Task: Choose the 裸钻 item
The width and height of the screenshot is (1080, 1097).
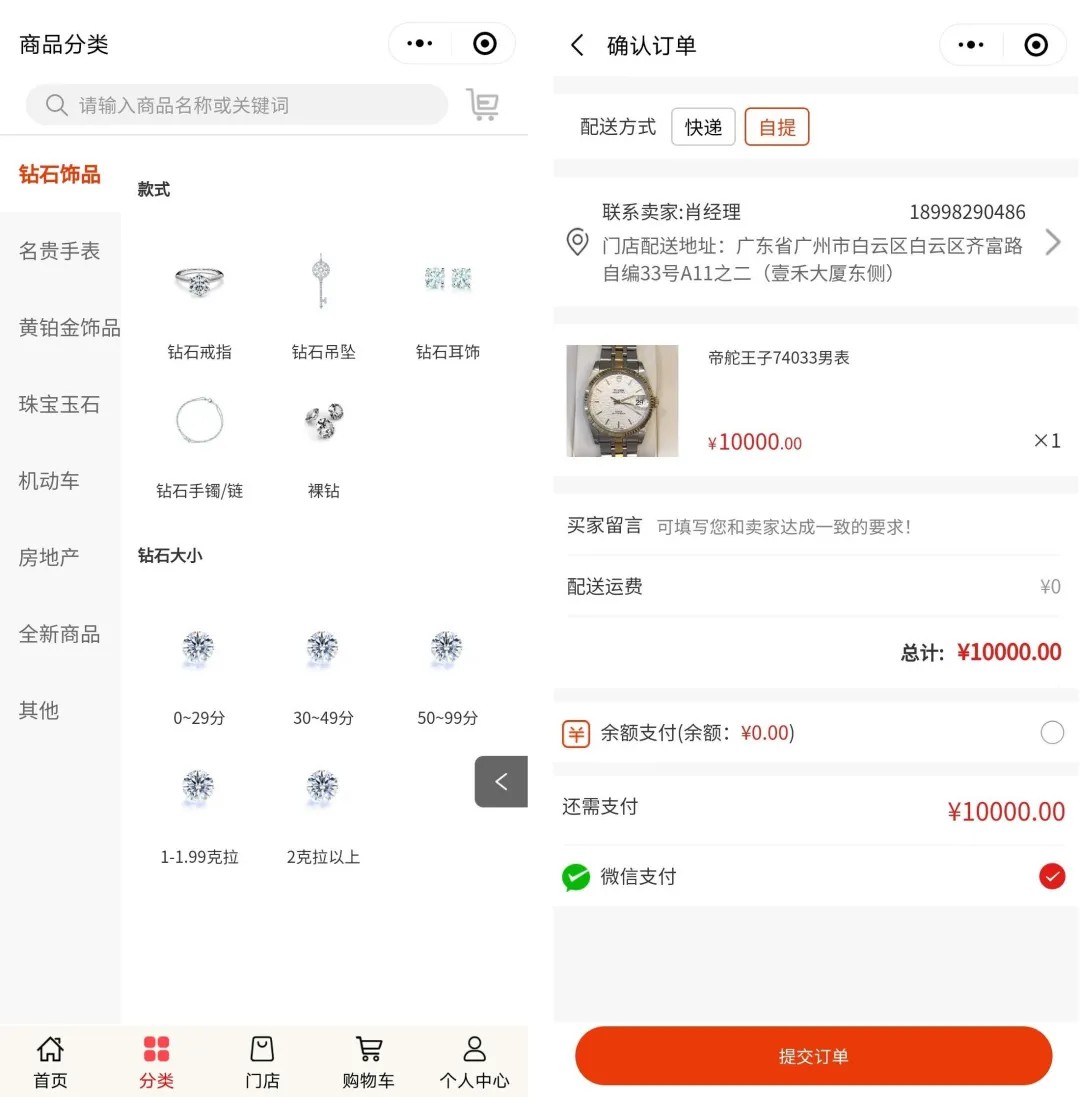Action: [323, 445]
